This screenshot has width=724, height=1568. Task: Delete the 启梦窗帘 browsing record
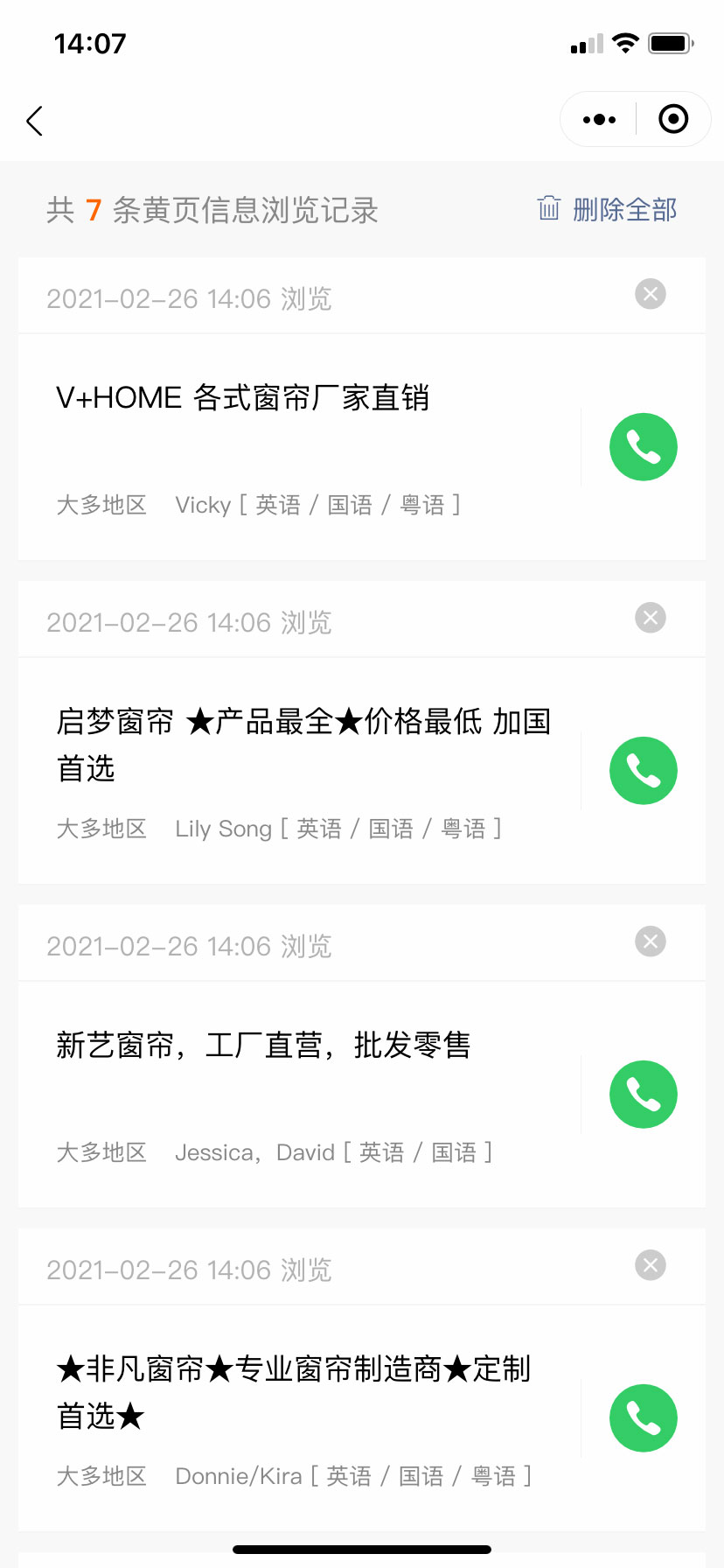click(650, 618)
